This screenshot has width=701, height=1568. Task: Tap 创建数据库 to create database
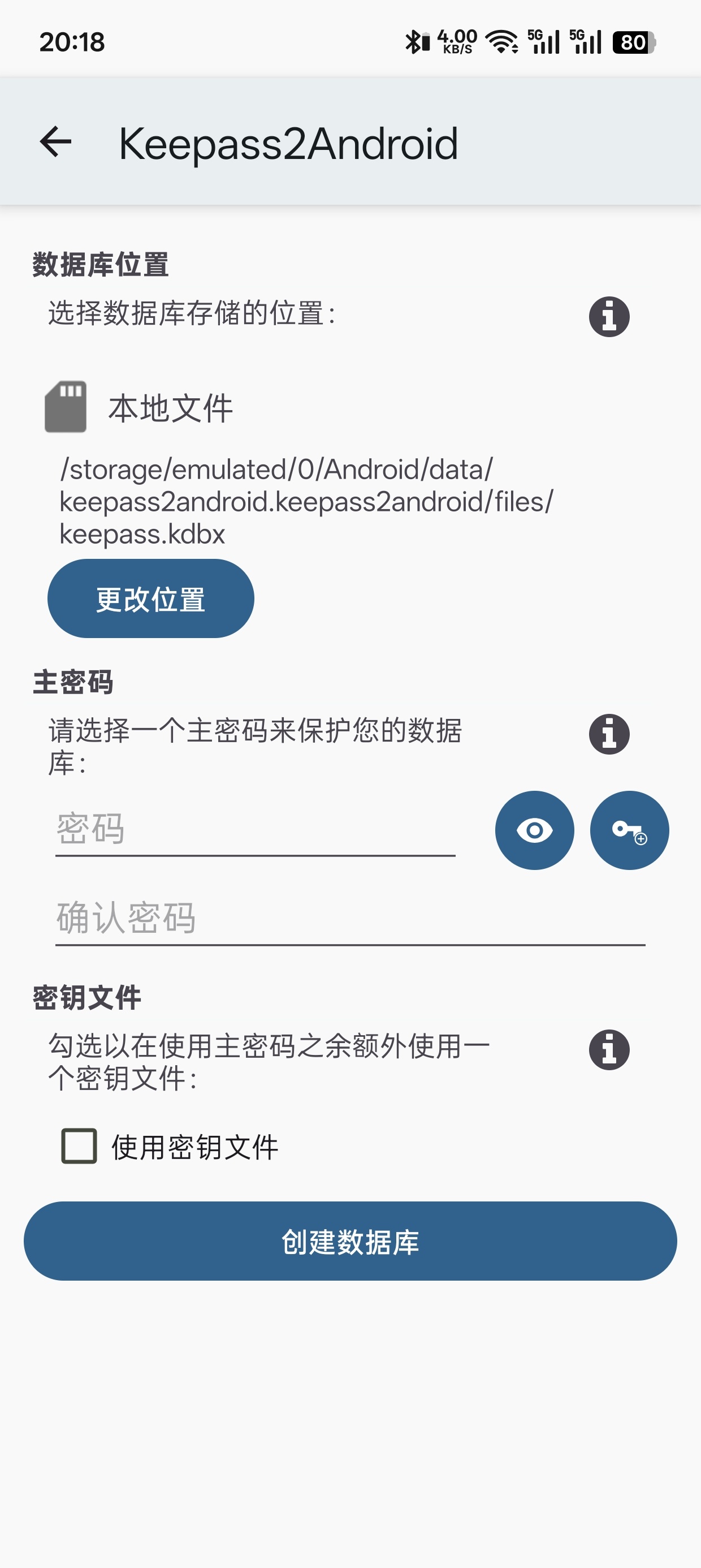(x=350, y=1241)
